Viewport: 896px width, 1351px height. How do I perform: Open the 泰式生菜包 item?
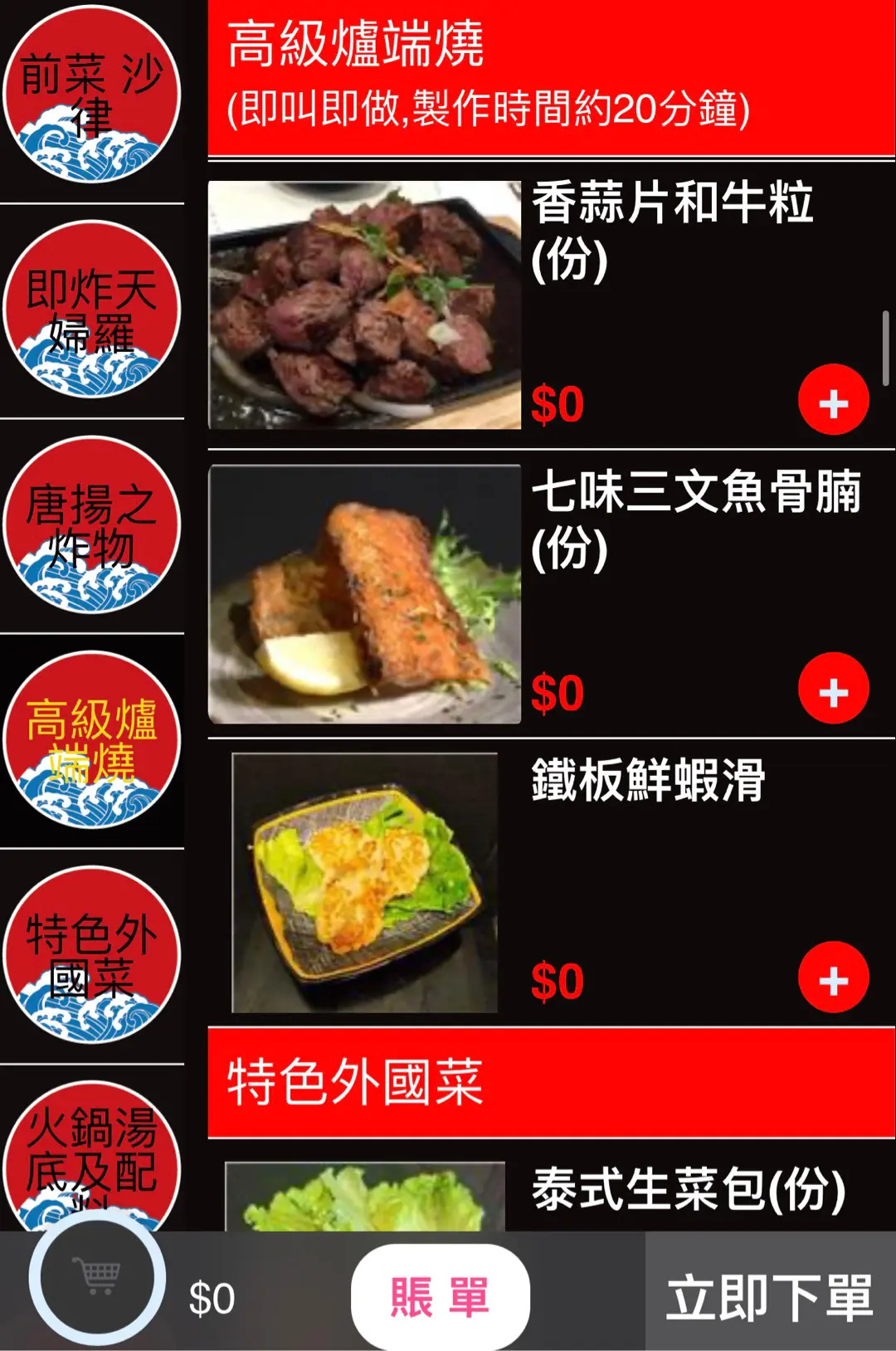(x=689, y=1189)
